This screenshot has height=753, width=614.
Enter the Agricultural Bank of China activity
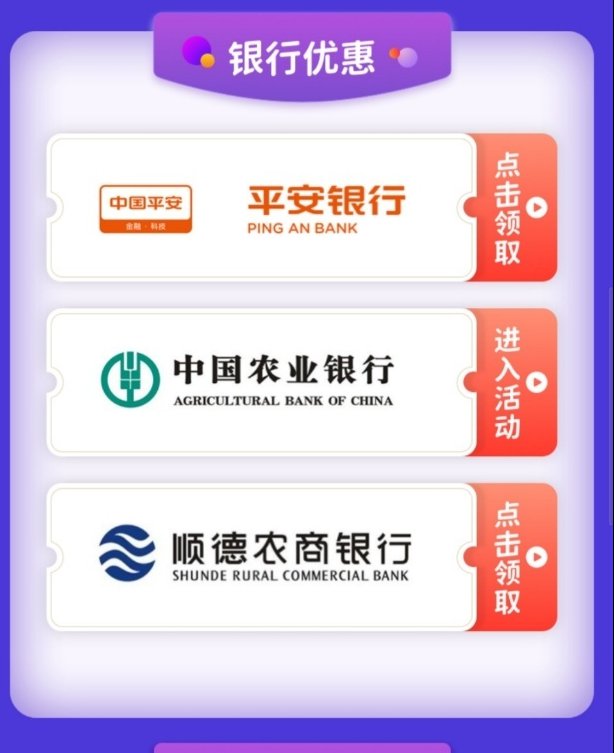[516, 382]
